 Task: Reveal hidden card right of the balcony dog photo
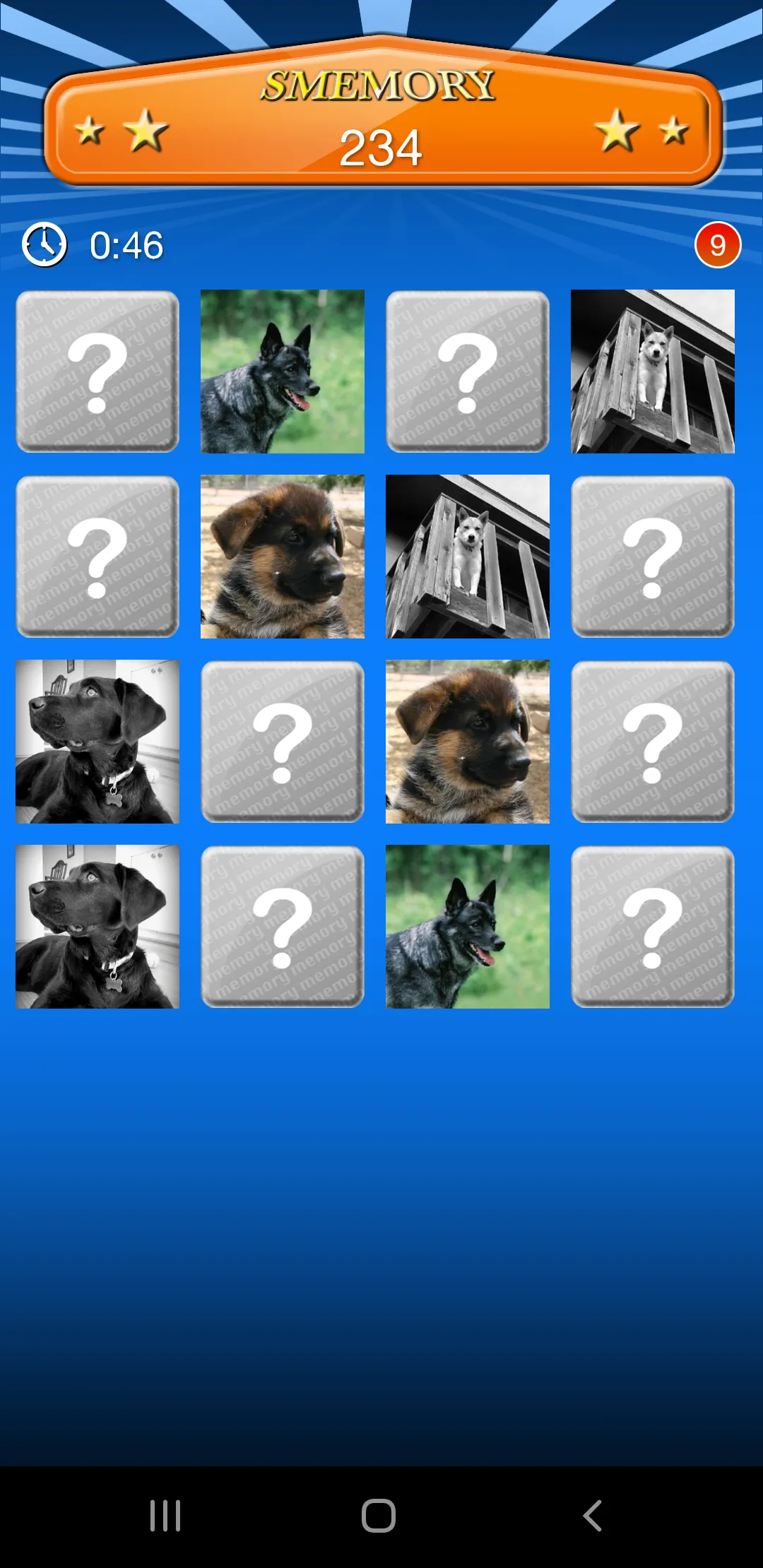click(653, 557)
